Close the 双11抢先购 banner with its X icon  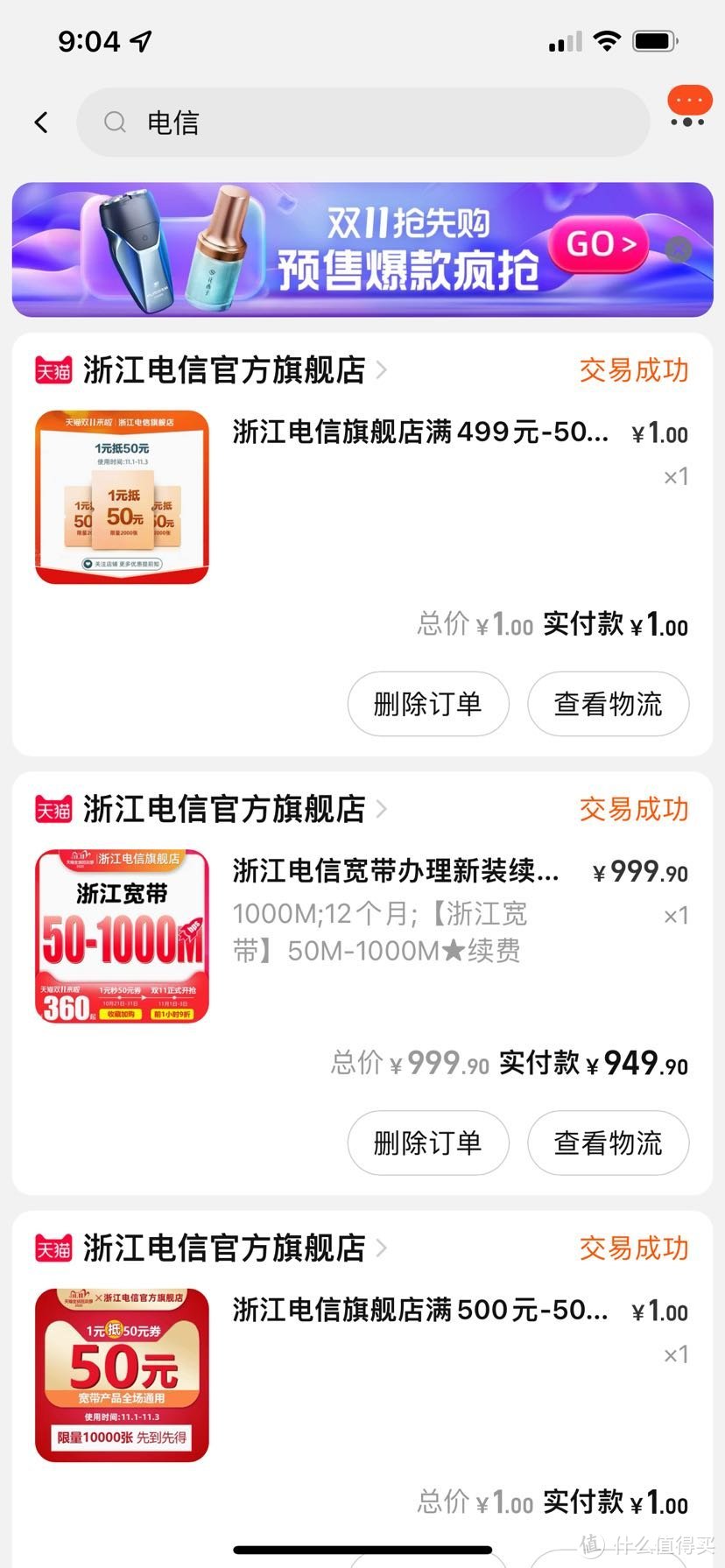click(678, 250)
